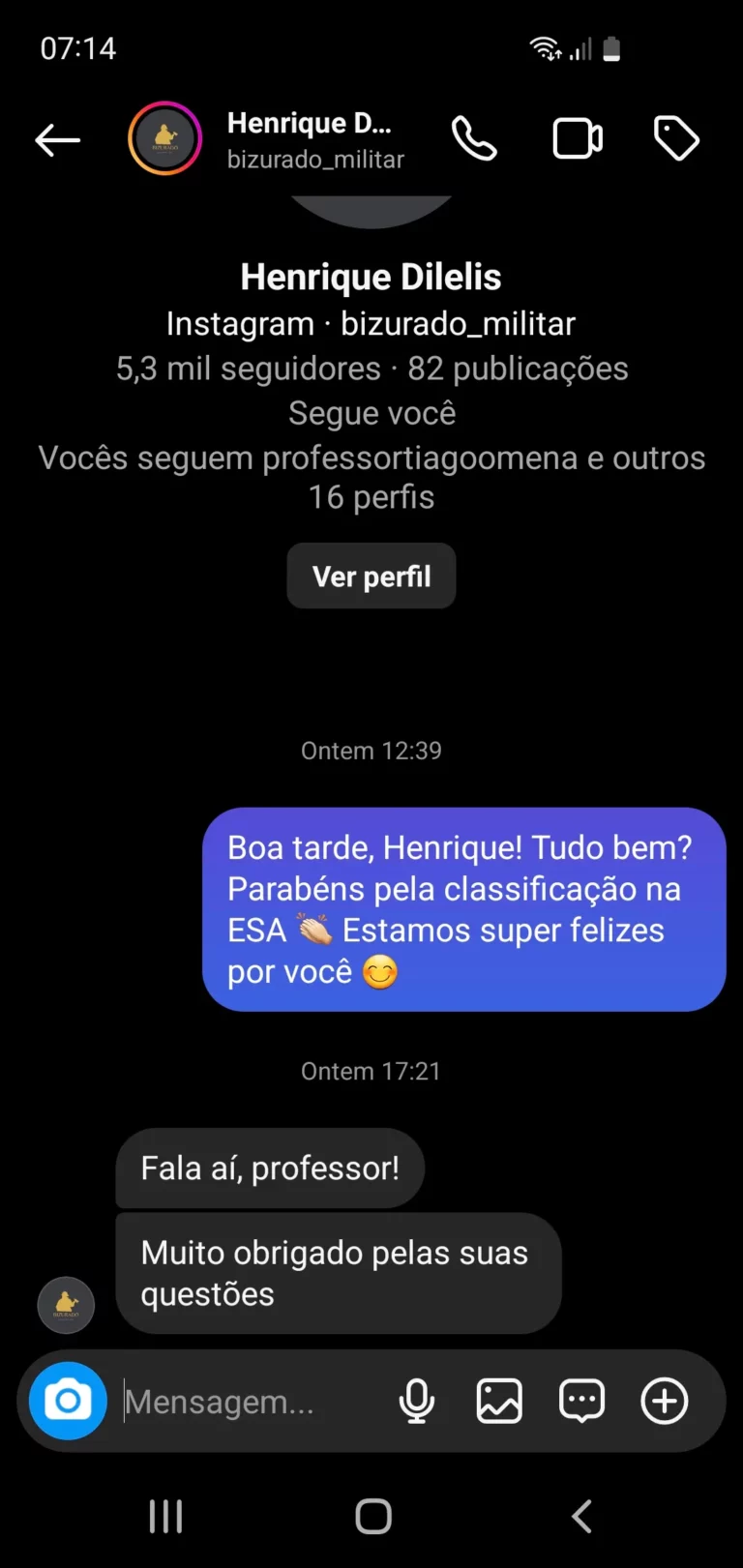743x1568 pixels.
Task: Open the mutual followers list link
Action: coord(371,476)
